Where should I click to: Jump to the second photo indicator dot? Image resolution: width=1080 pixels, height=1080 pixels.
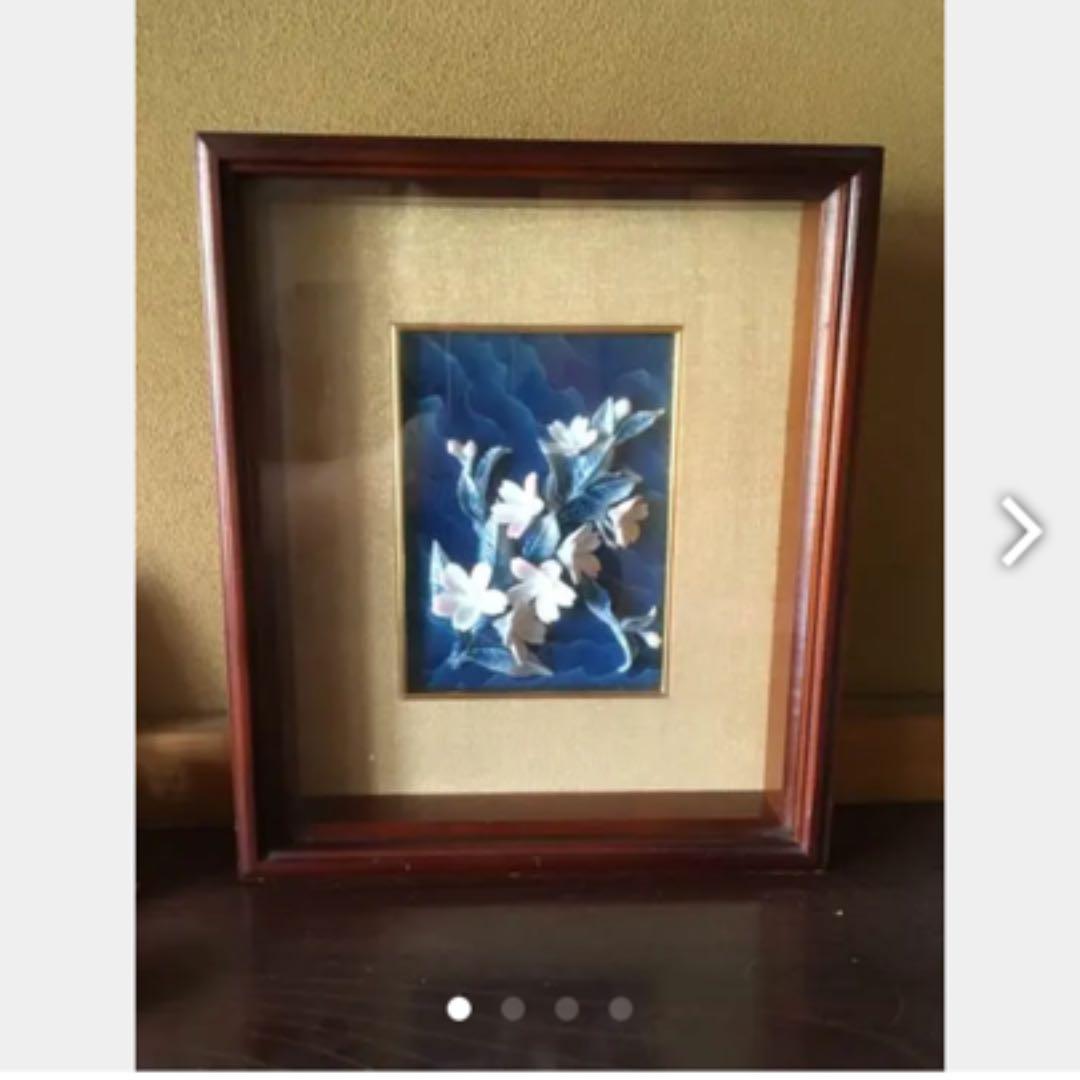[x=513, y=1009]
